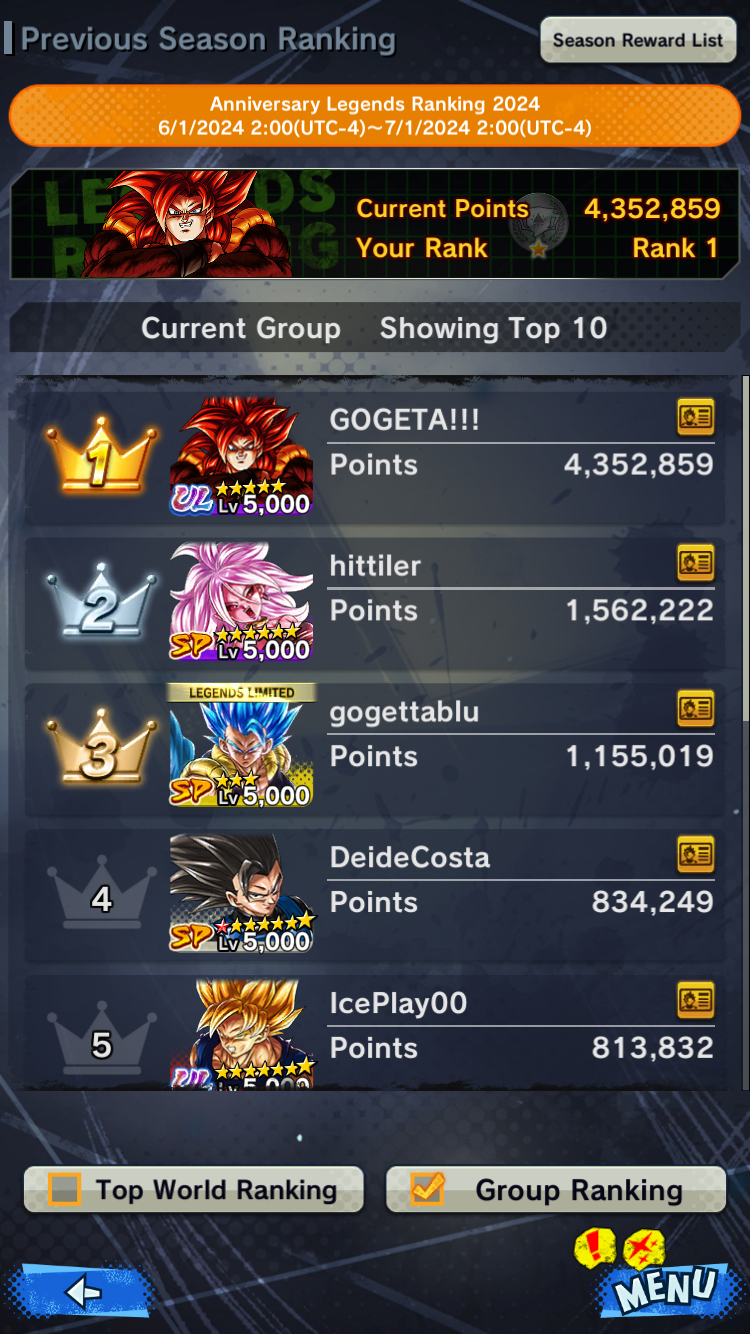Go back with the blue arrow
750x1334 pixels.
point(82,1292)
